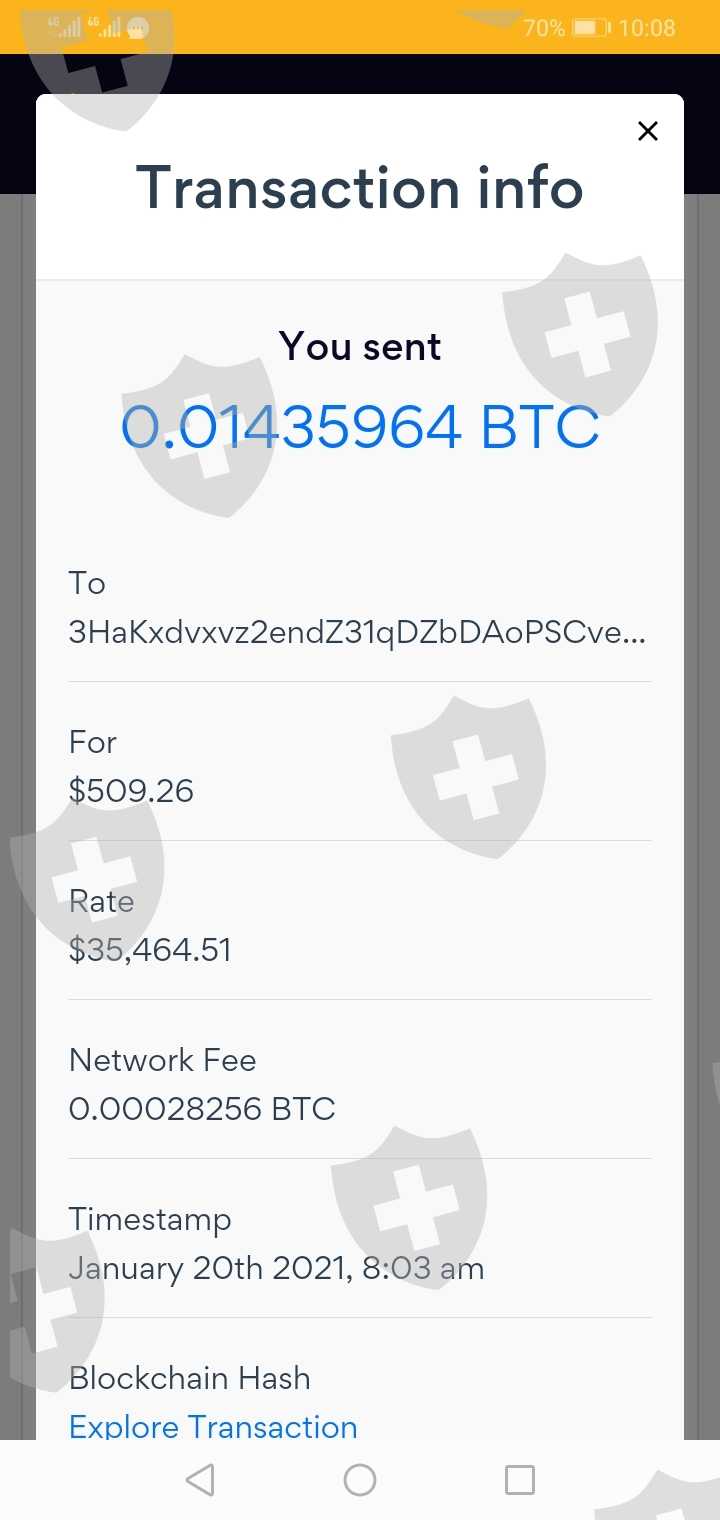Tap the system home button
720x1520 pixels.
360,1480
